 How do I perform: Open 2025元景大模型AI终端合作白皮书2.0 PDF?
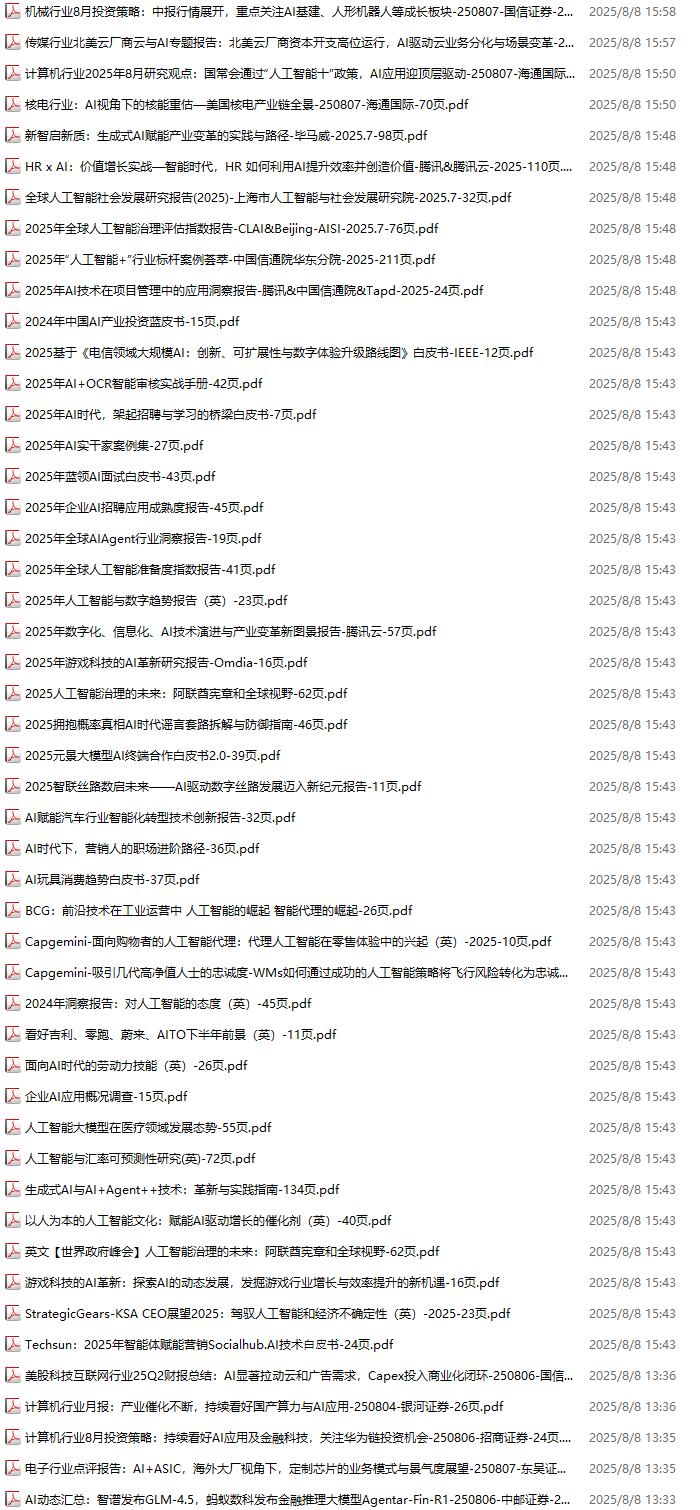152,756
